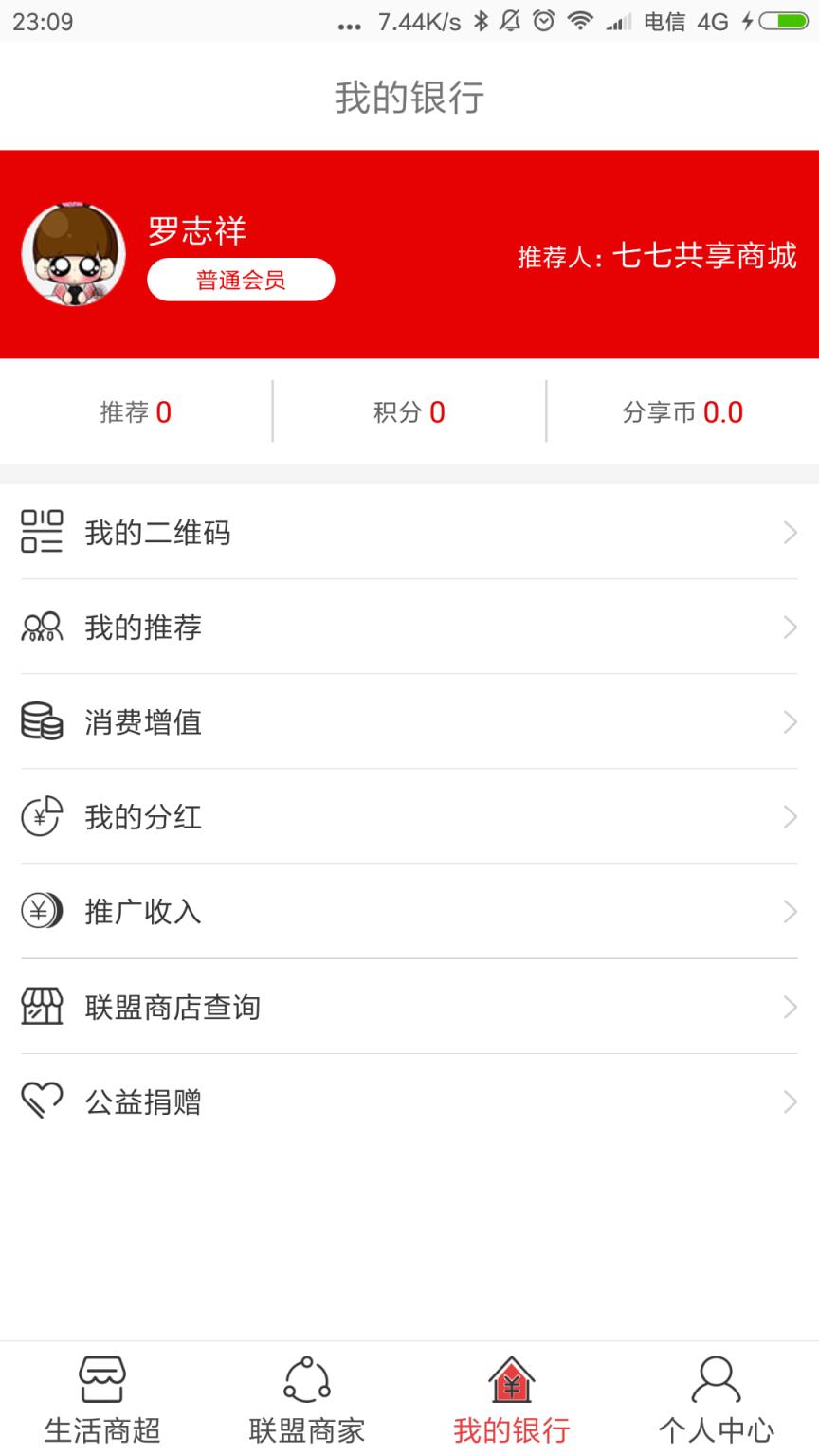Check the 分享币 0.0 balance
This screenshot has height=1456, width=819.
[x=682, y=412]
